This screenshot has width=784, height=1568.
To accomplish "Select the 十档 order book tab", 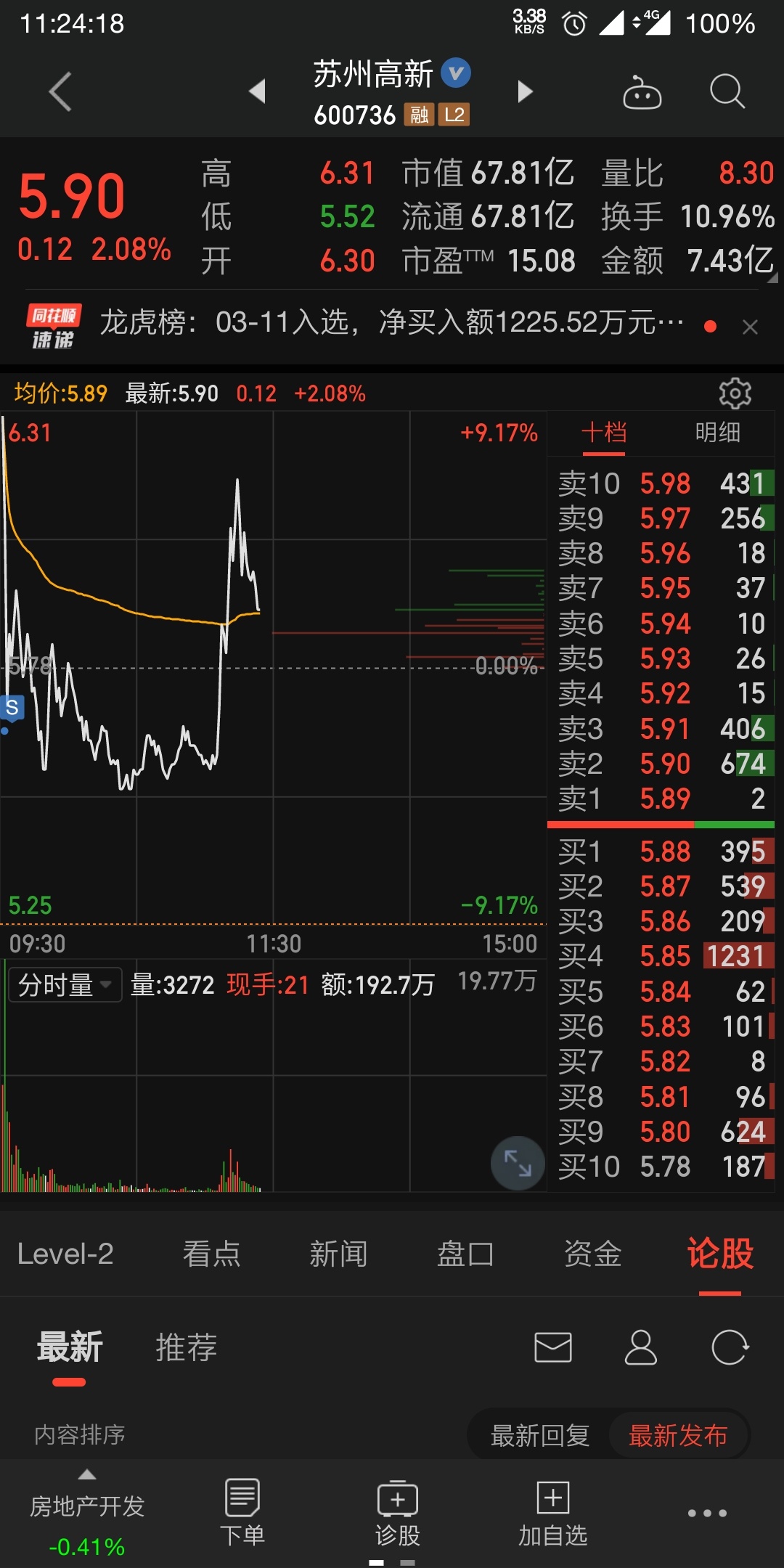I will (603, 433).
